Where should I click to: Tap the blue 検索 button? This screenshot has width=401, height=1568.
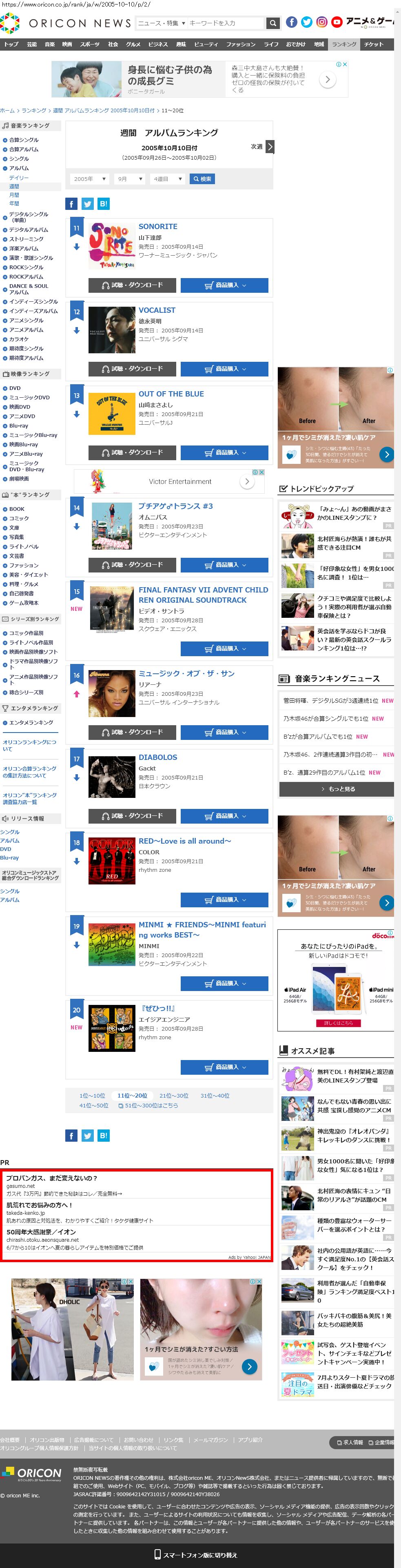(x=202, y=179)
